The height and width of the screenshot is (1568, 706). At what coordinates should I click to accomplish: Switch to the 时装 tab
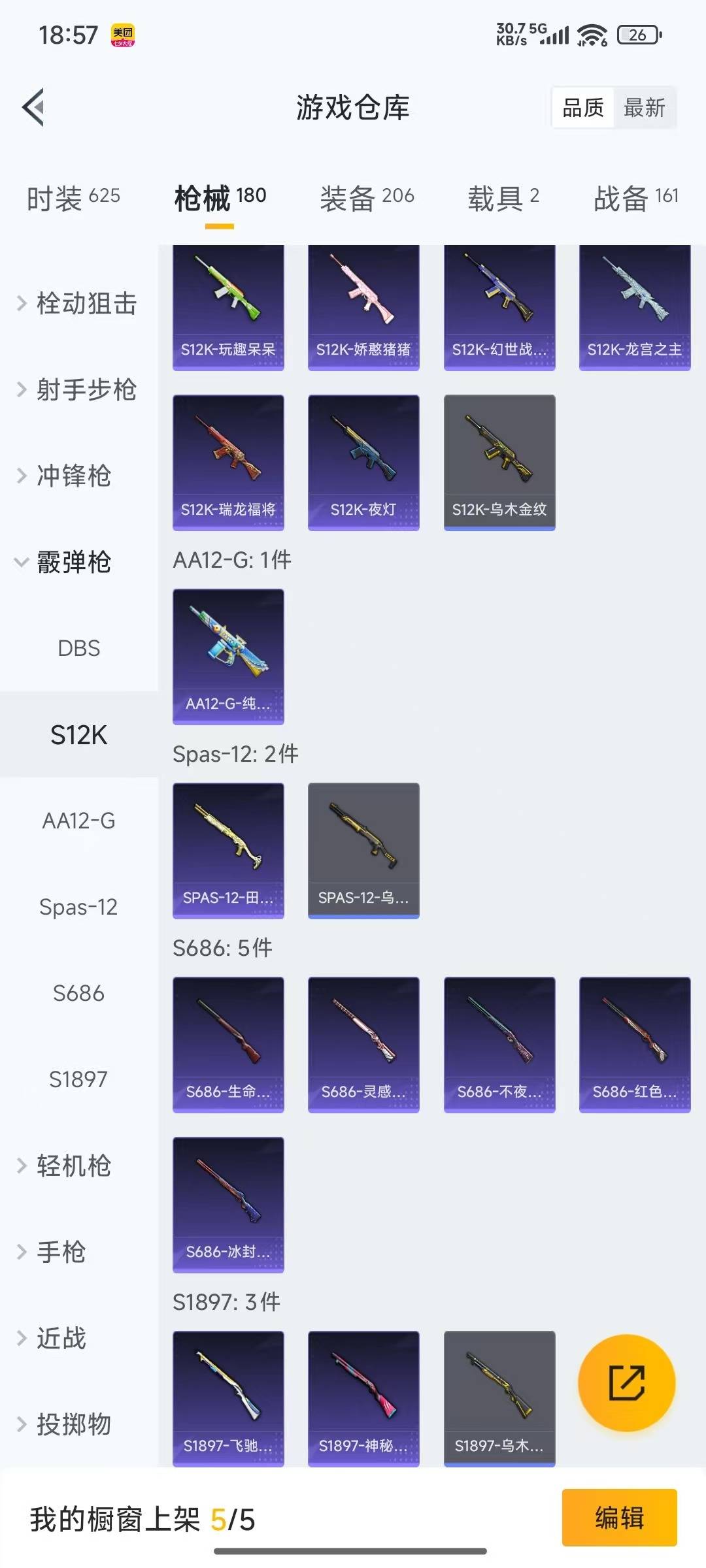(73, 197)
